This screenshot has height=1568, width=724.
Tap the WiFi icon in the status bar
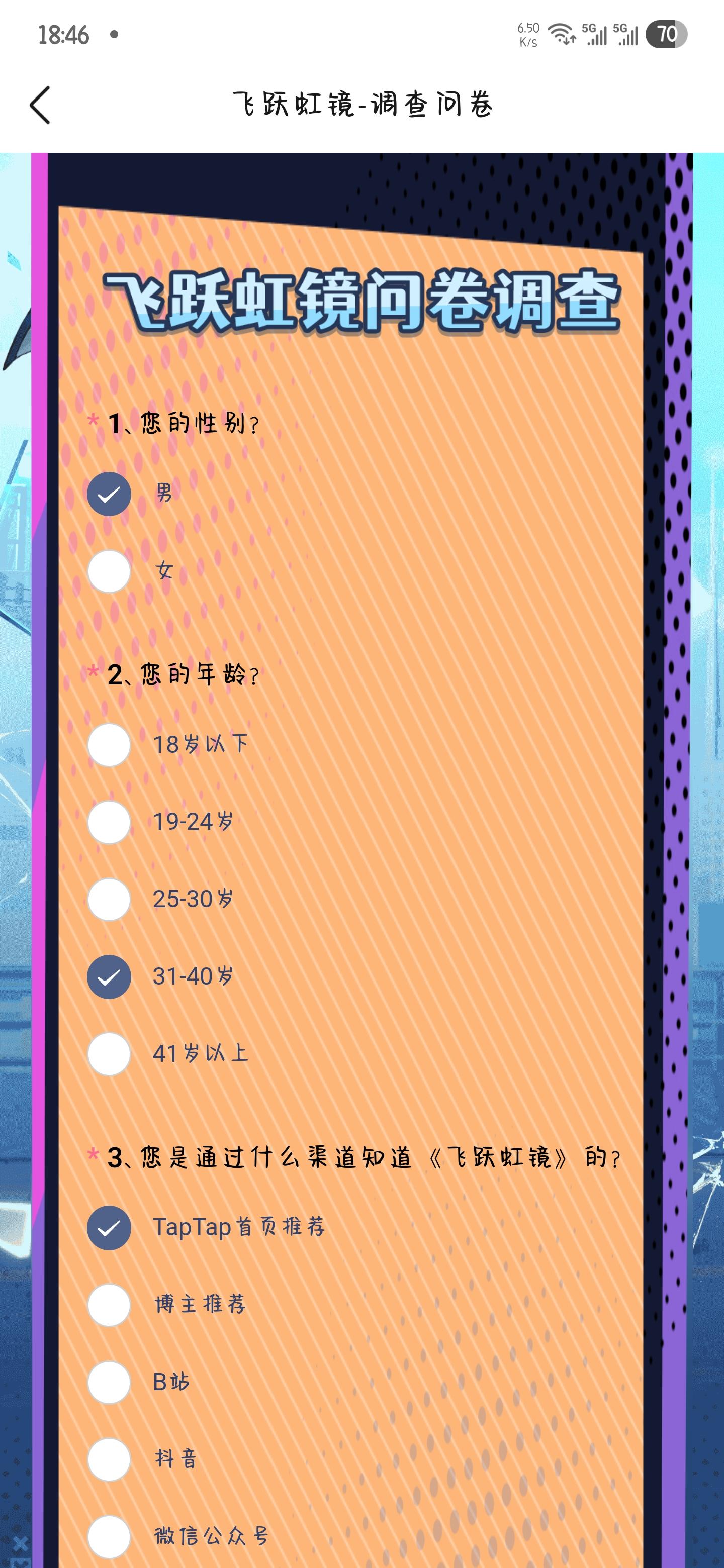[x=562, y=34]
